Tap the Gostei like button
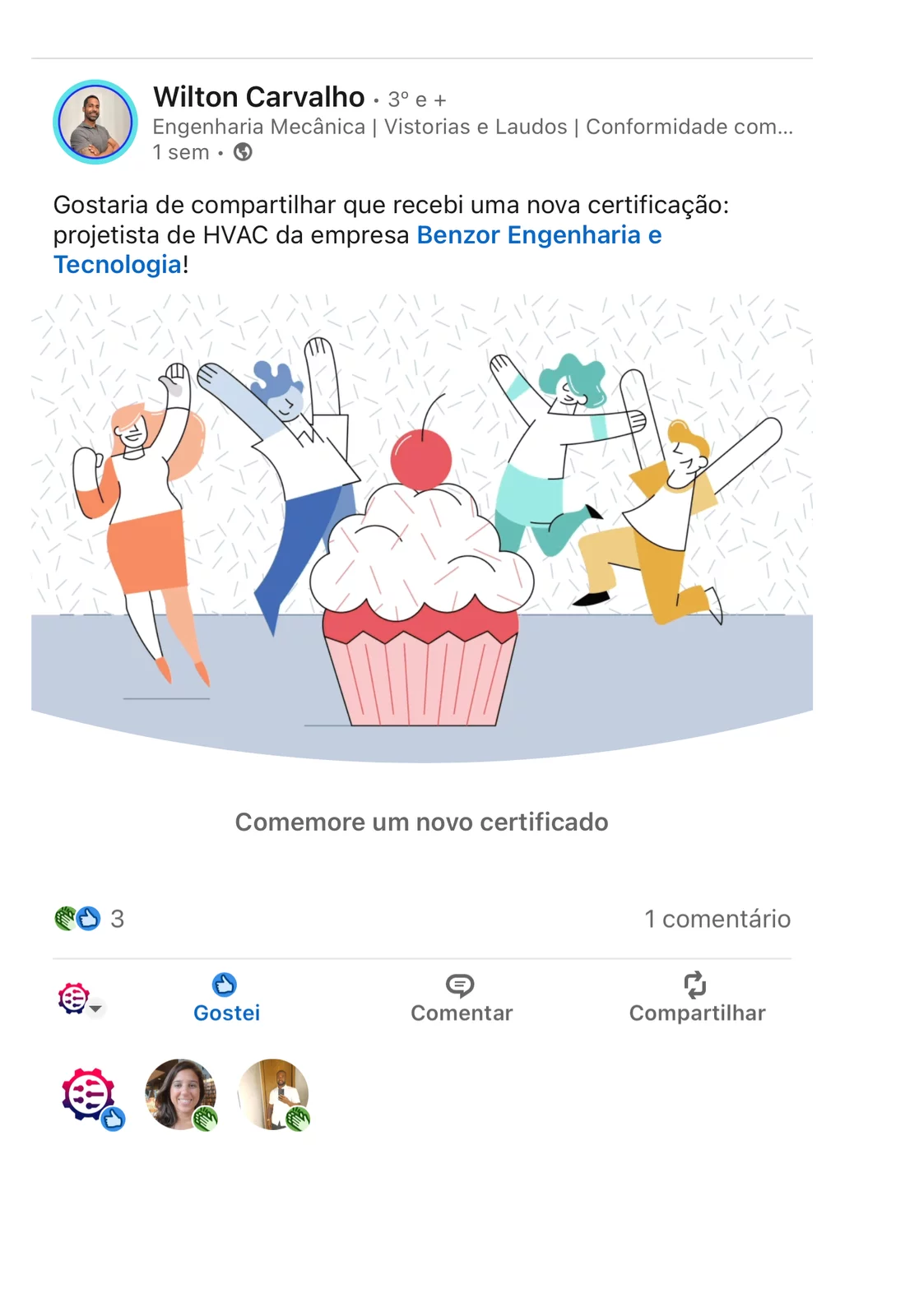This screenshot has height=1316, width=905. click(x=226, y=999)
